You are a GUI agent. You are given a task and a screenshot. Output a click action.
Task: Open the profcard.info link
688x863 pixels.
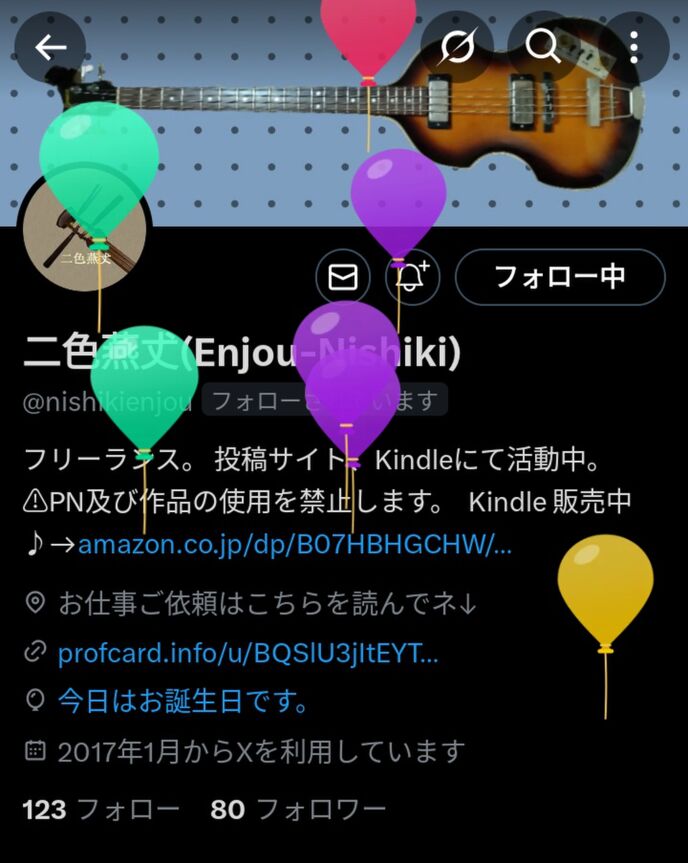[x=248, y=653]
